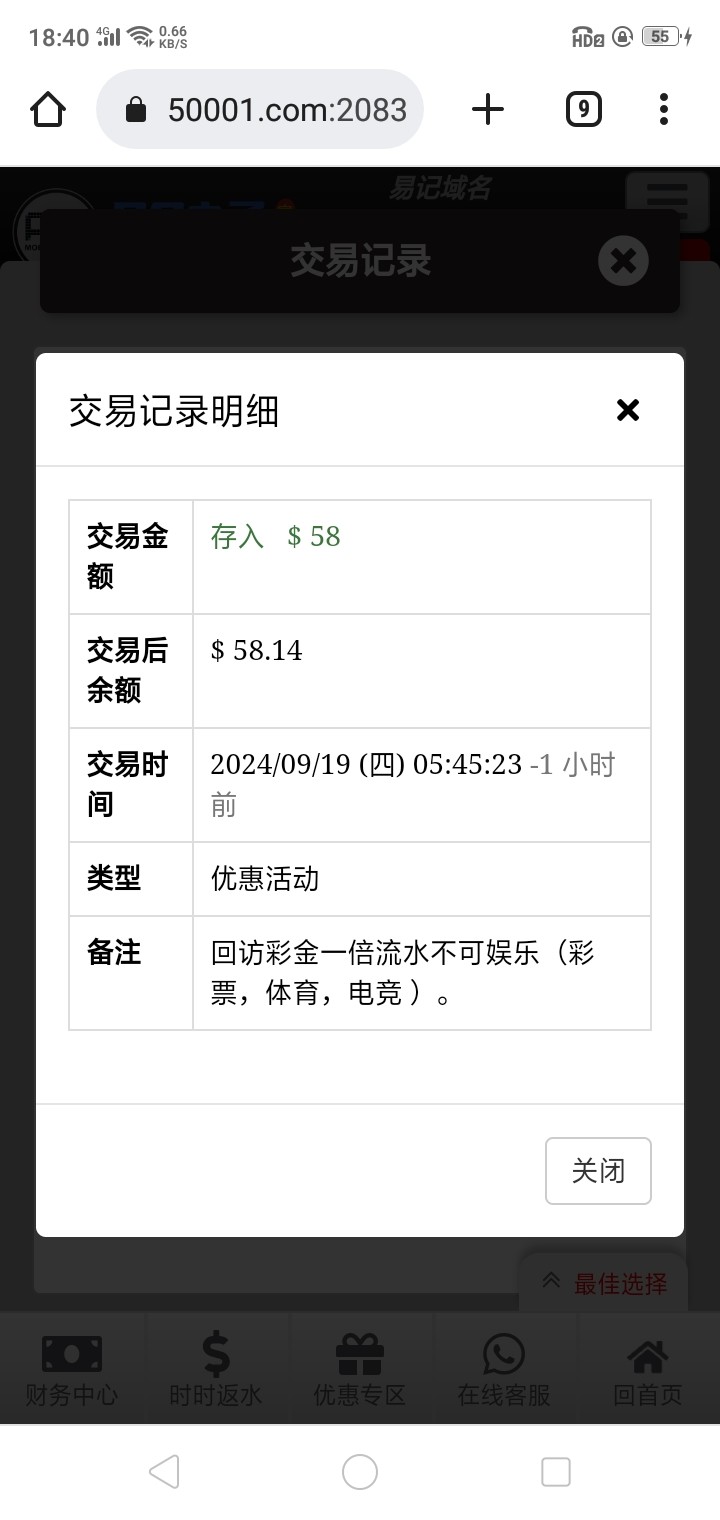Dismiss the 交易记录 panel
720x1520 pixels.
[x=623, y=262]
